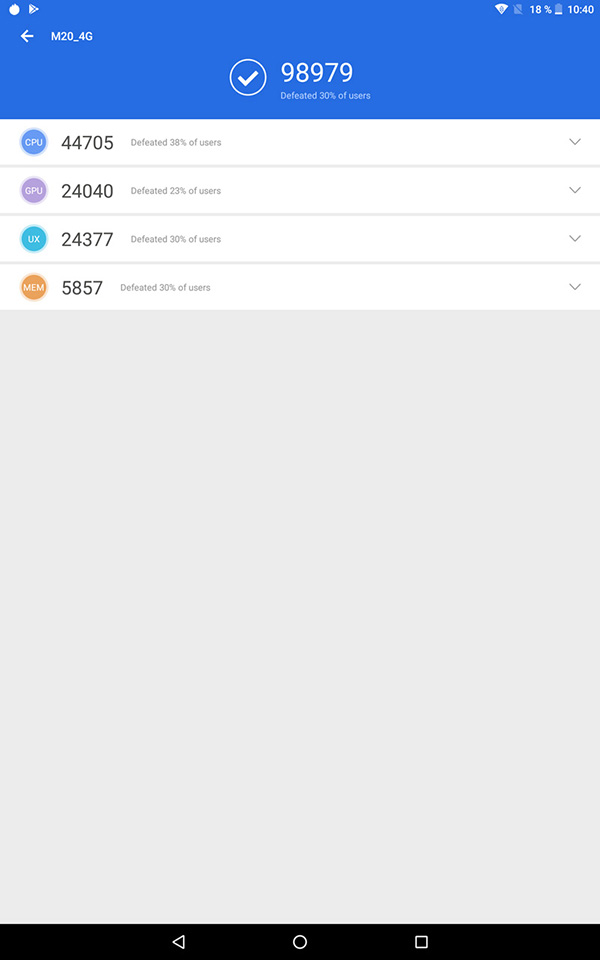This screenshot has height=960, width=600.
Task: Expand the UX score row
Action: [574, 239]
